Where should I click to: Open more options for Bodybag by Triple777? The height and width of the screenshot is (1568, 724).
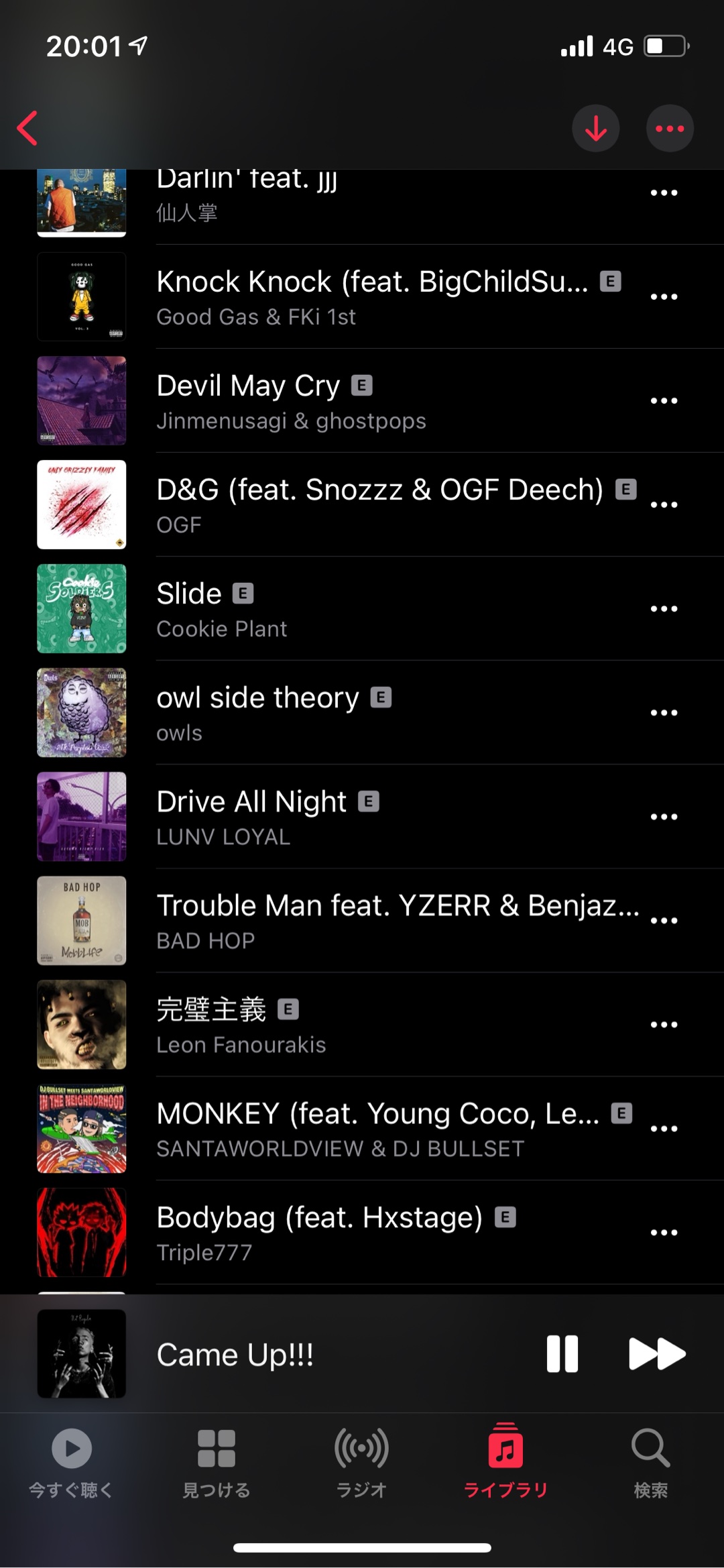pyautogui.click(x=664, y=1233)
